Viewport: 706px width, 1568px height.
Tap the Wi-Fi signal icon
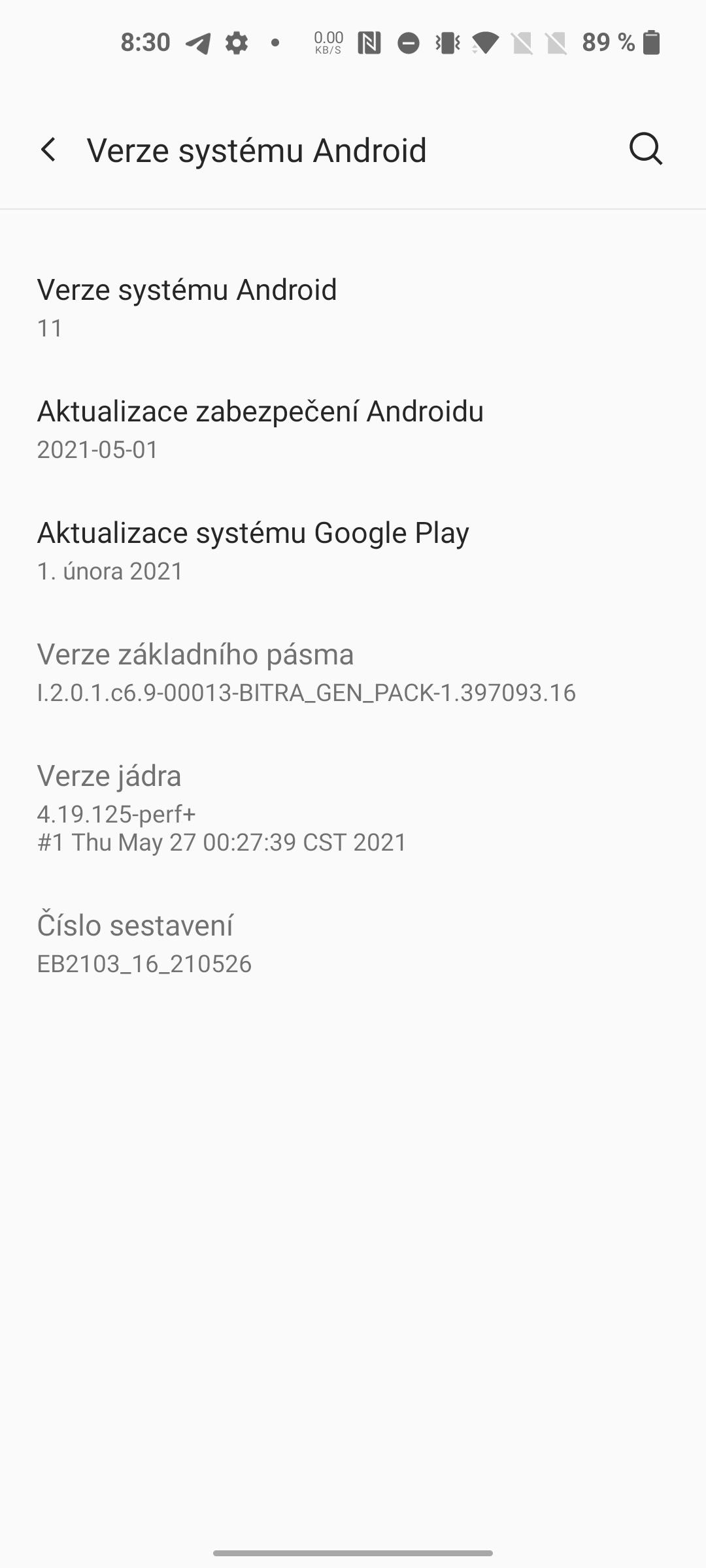(x=484, y=42)
